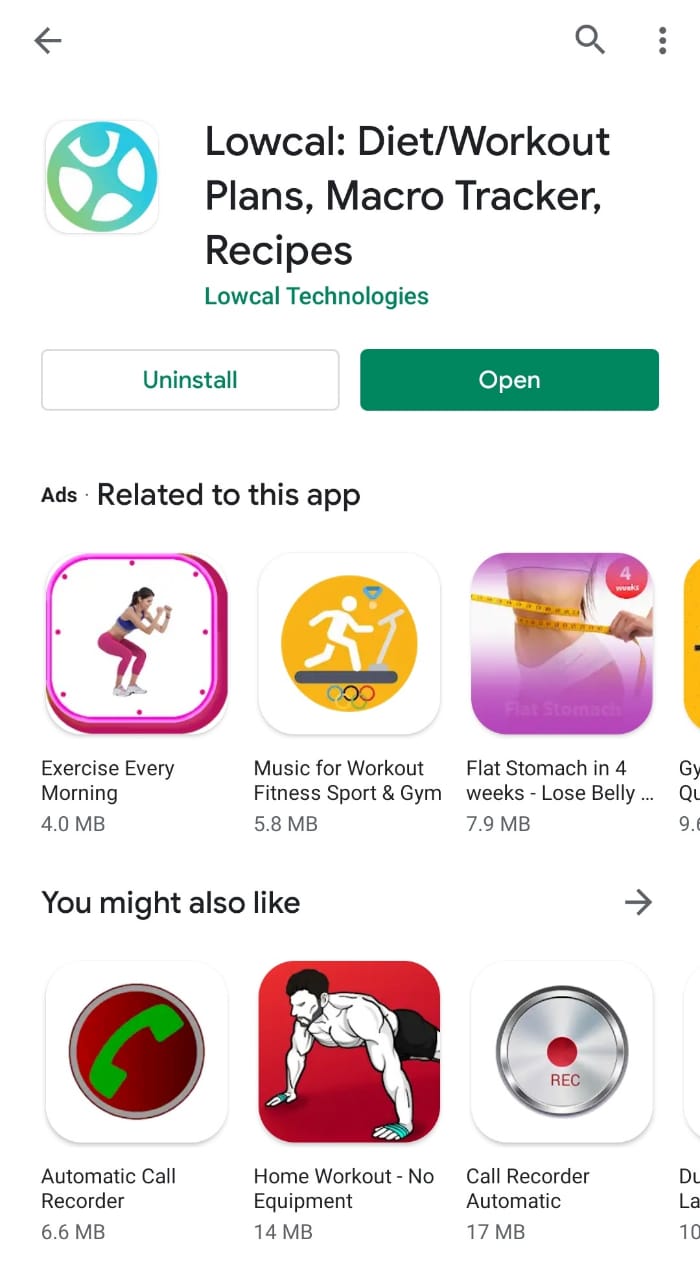The image size is (700, 1280).
Task: Go back with the arrow icon
Action: click(x=47, y=40)
